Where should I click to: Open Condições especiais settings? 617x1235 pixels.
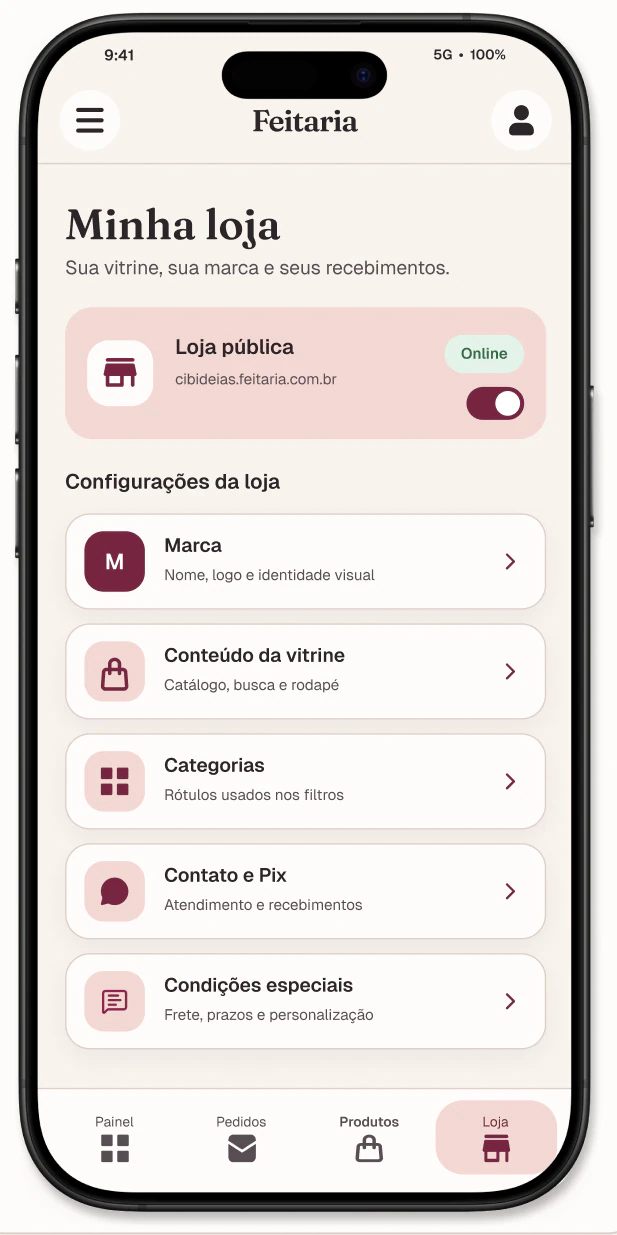(306, 1002)
